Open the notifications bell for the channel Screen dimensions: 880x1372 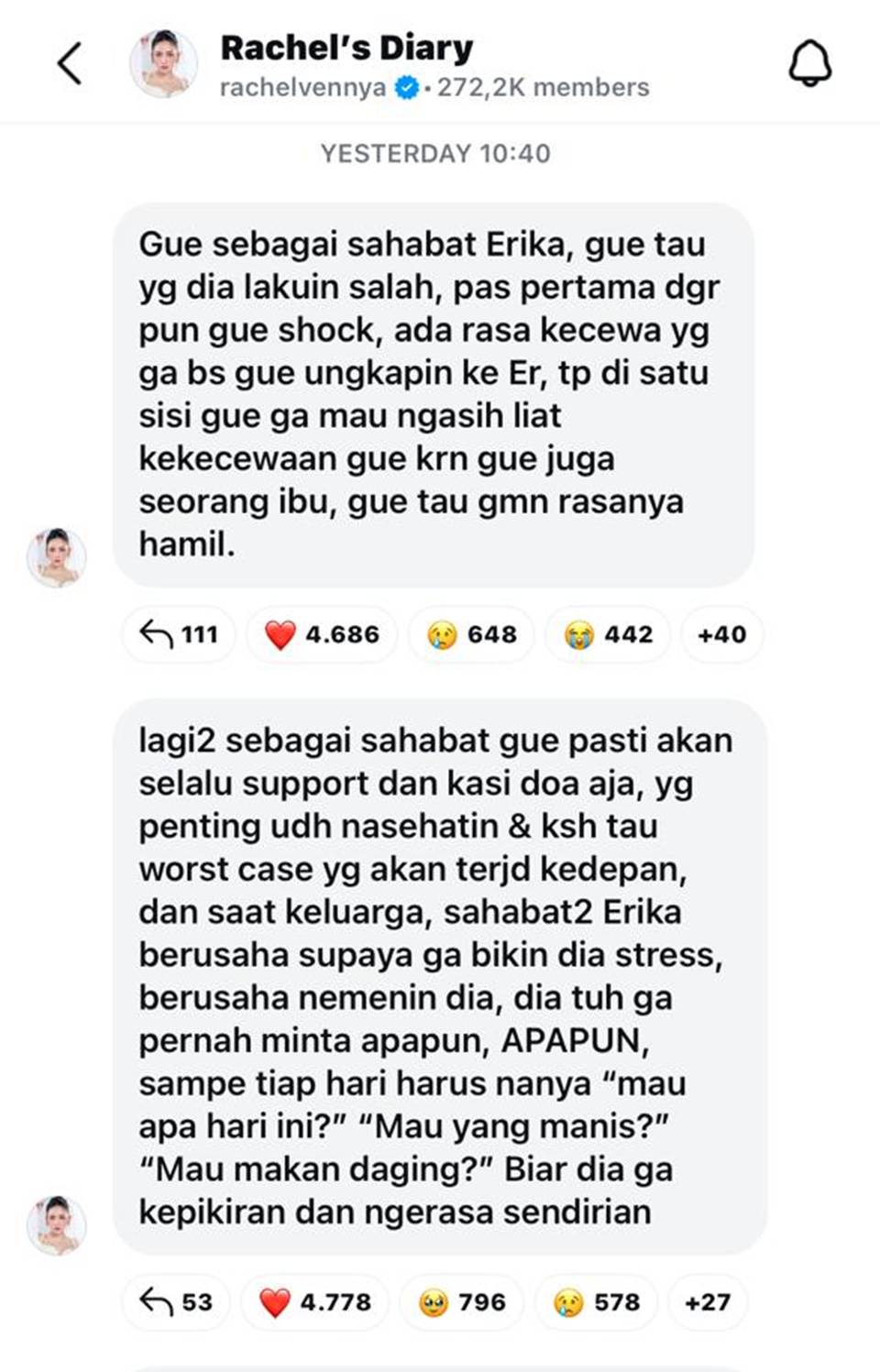[x=810, y=64]
